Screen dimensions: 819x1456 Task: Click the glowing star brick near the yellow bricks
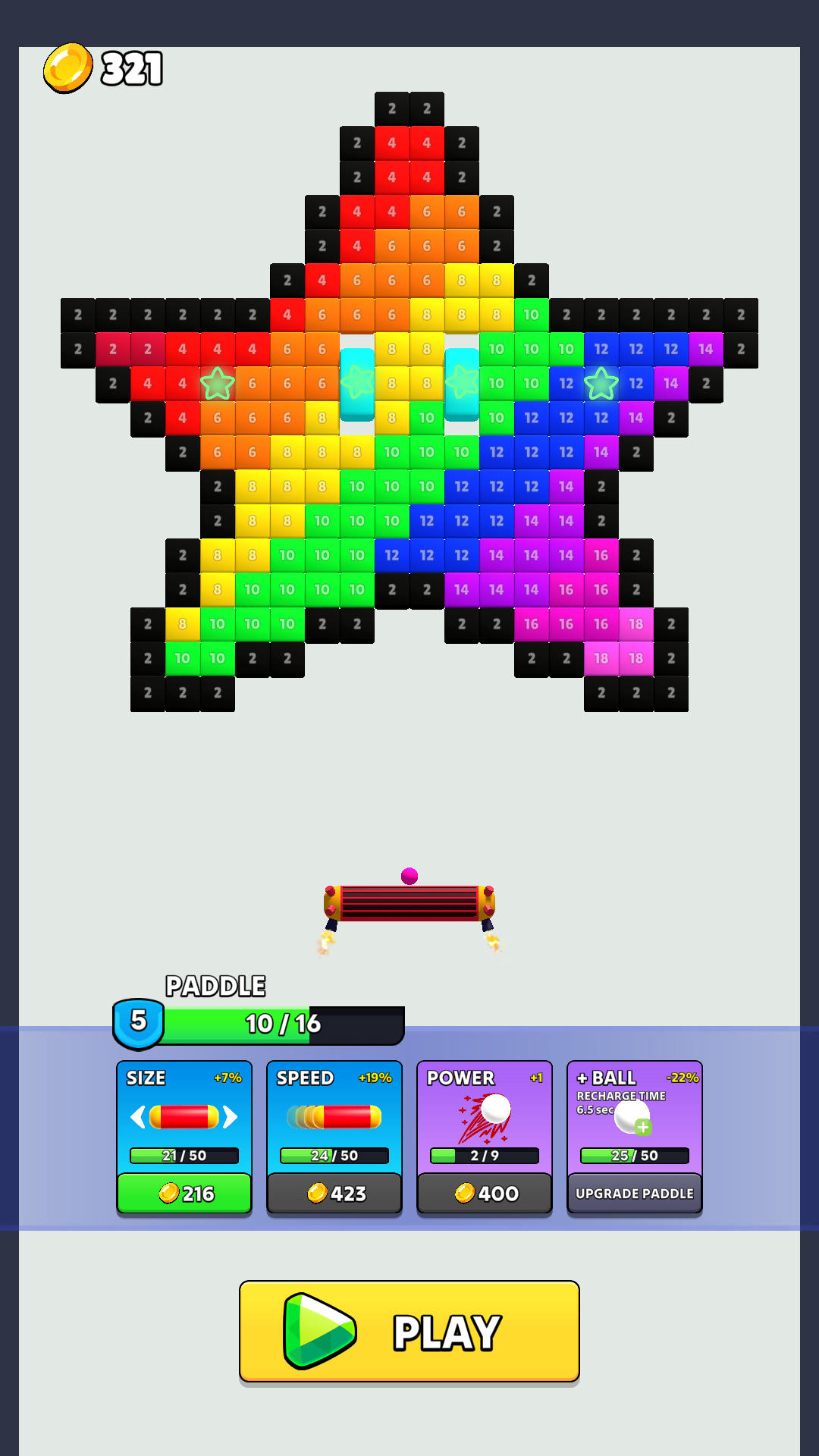356,383
